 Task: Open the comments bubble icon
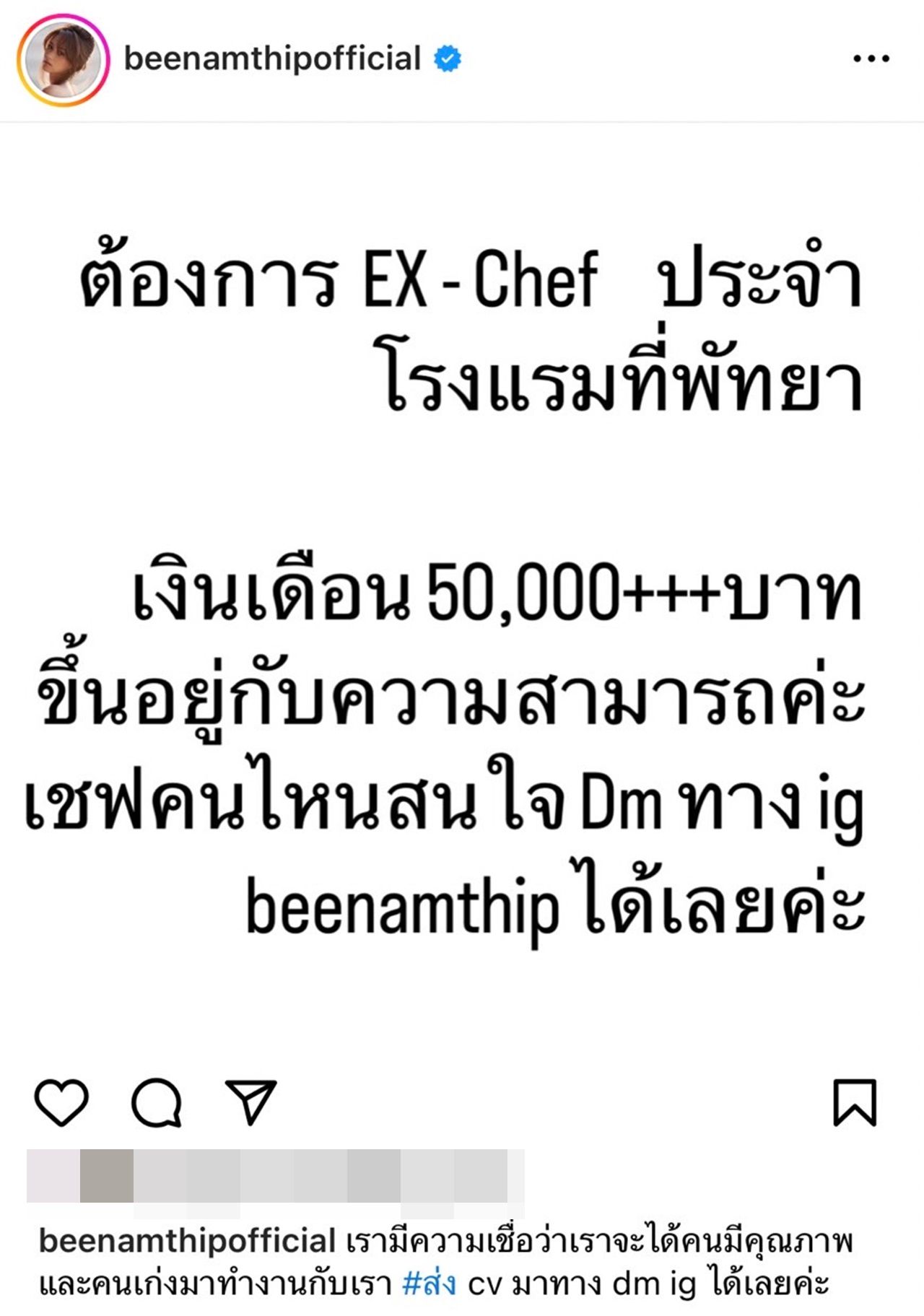(156, 1102)
